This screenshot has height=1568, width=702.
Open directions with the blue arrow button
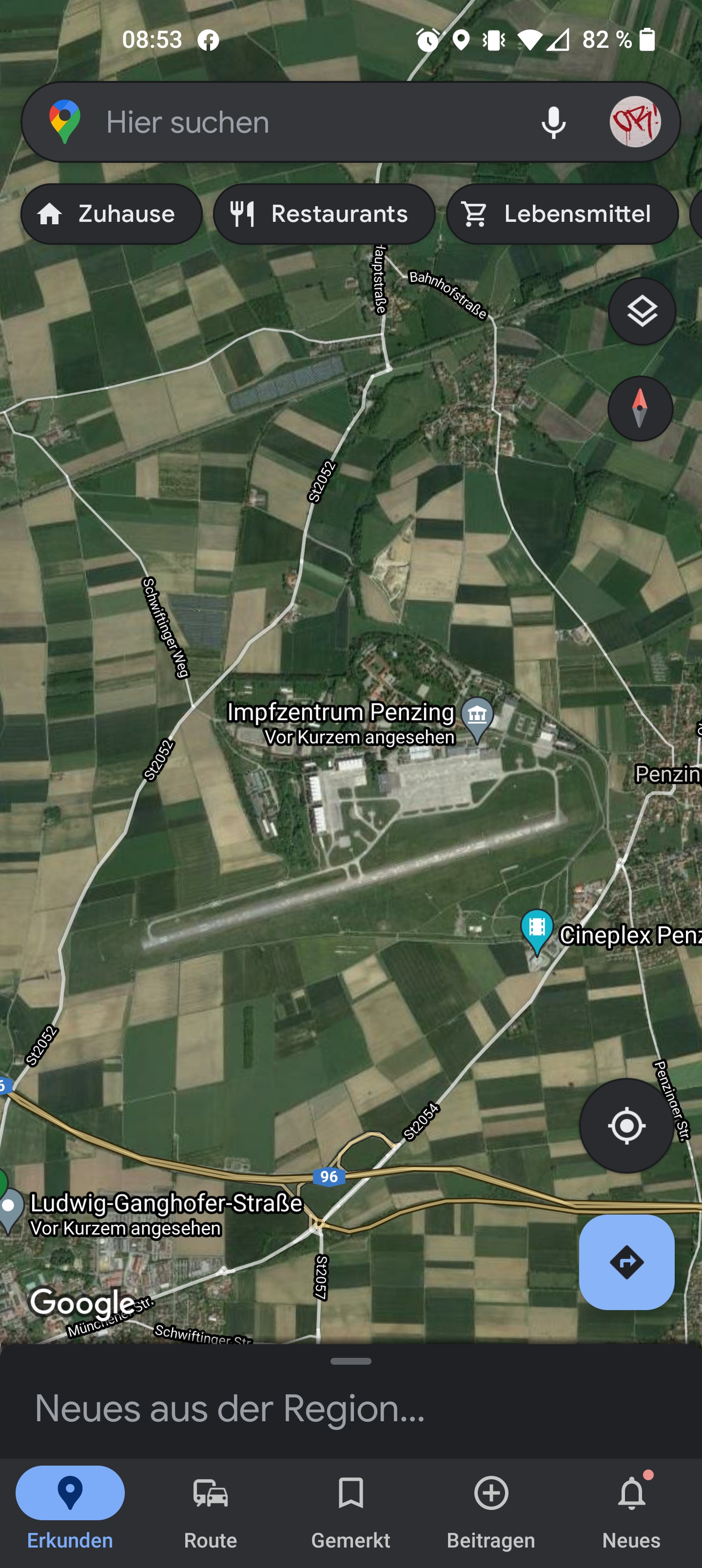pos(626,1262)
